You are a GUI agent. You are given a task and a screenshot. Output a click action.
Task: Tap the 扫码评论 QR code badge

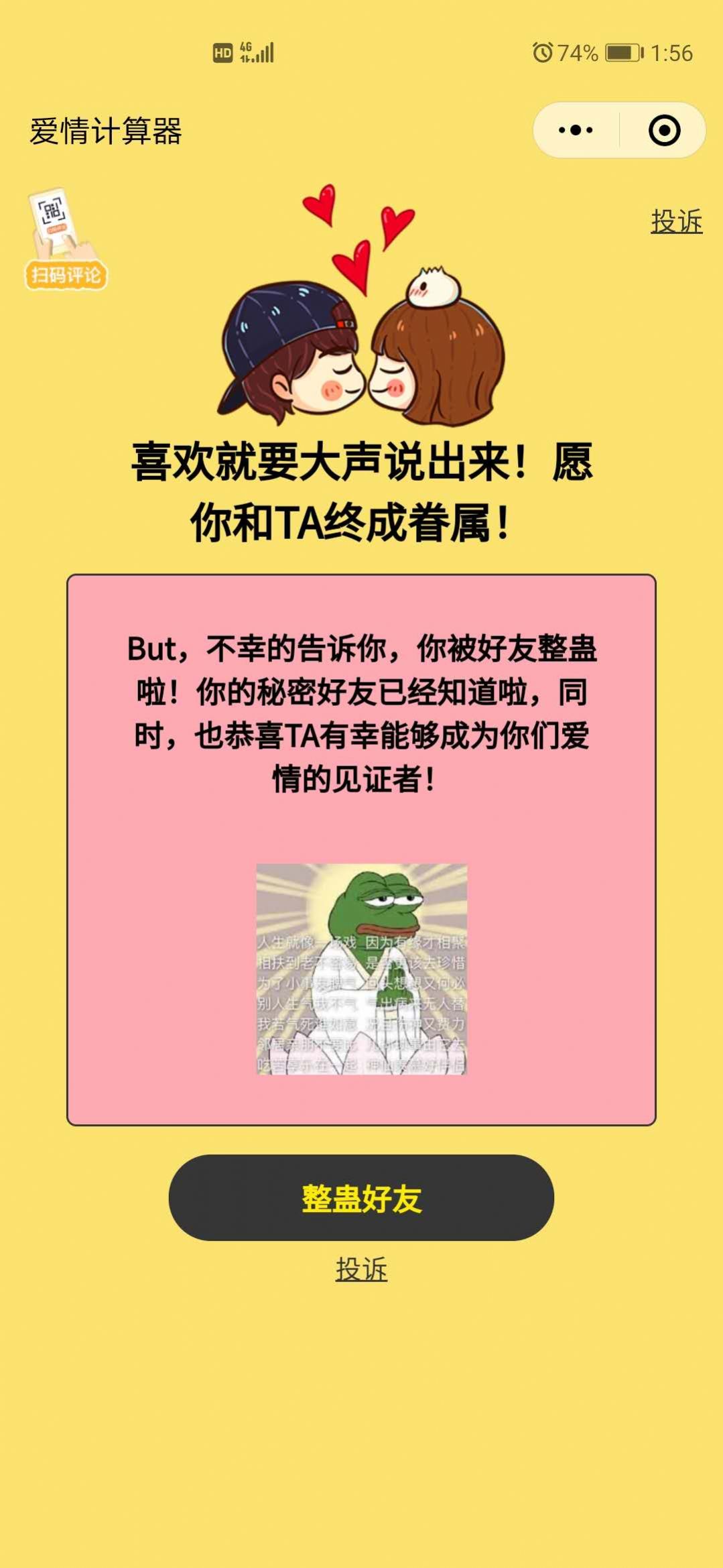click(66, 241)
